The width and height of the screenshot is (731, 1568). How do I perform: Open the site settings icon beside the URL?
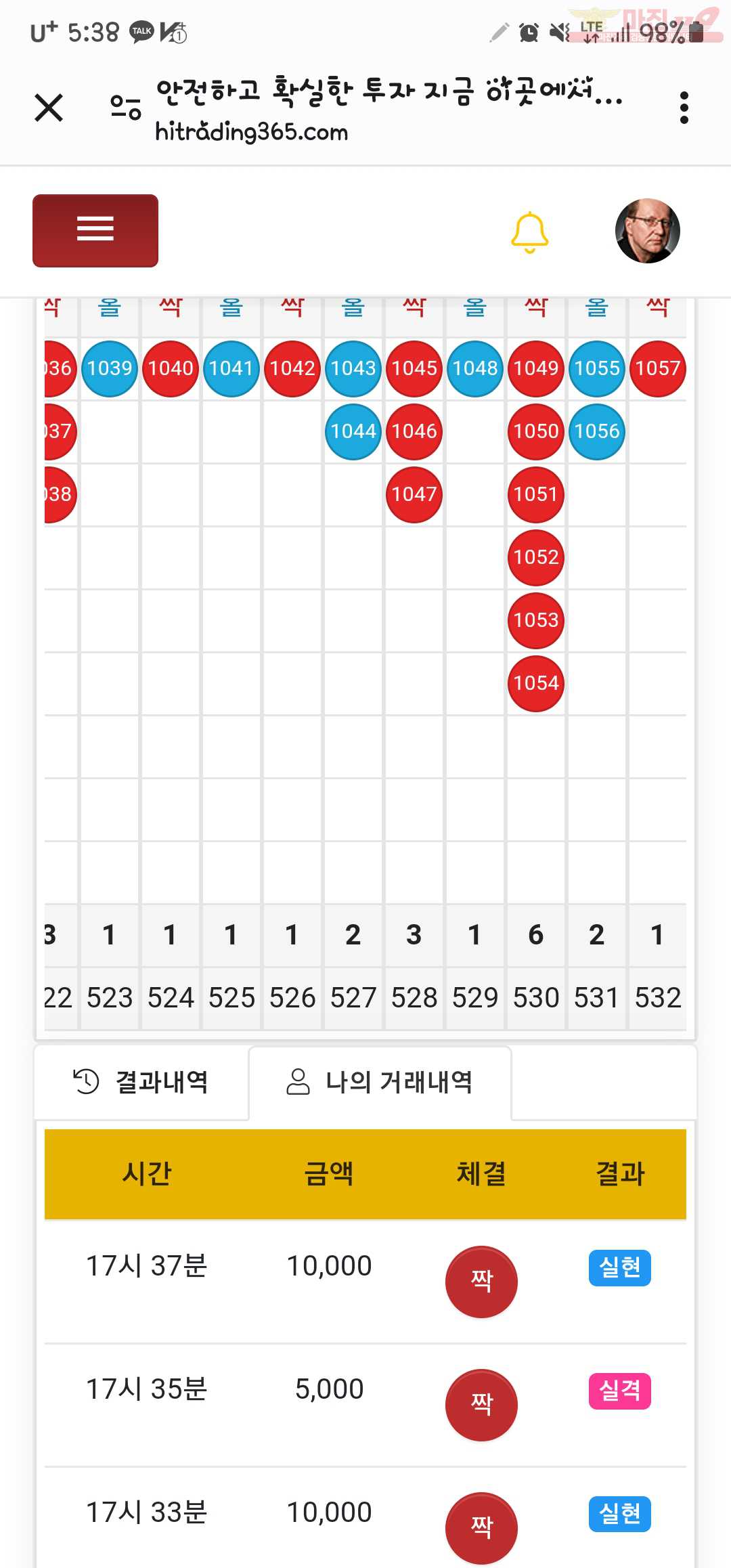[126, 108]
